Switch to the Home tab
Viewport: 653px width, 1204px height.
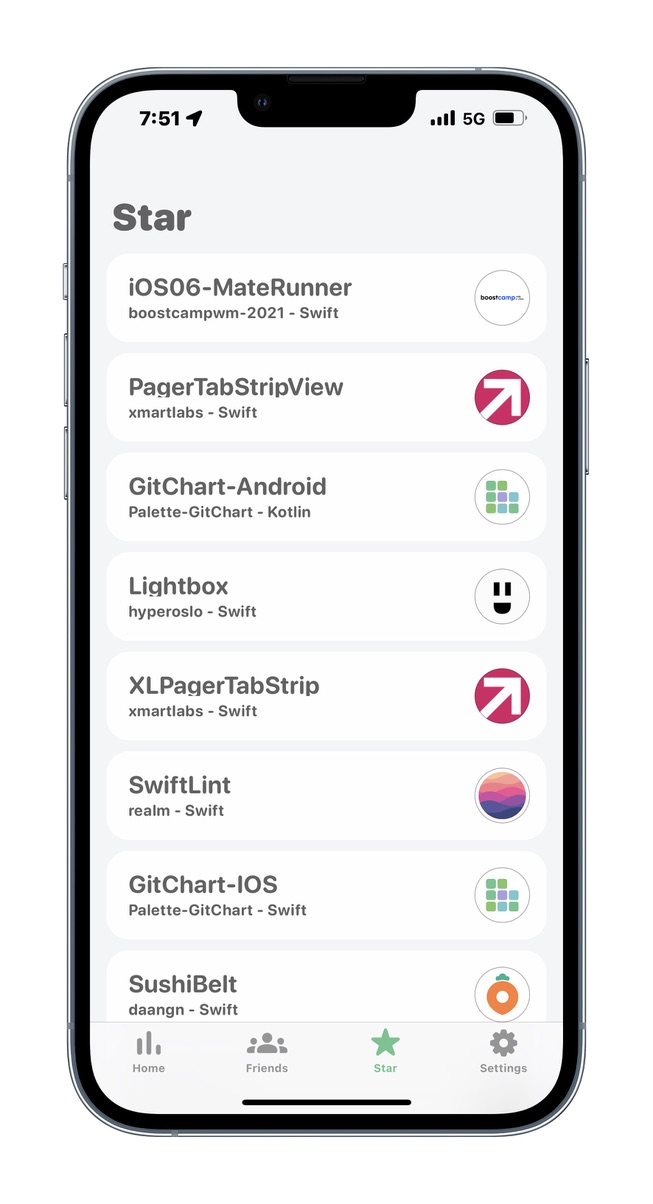click(148, 1053)
